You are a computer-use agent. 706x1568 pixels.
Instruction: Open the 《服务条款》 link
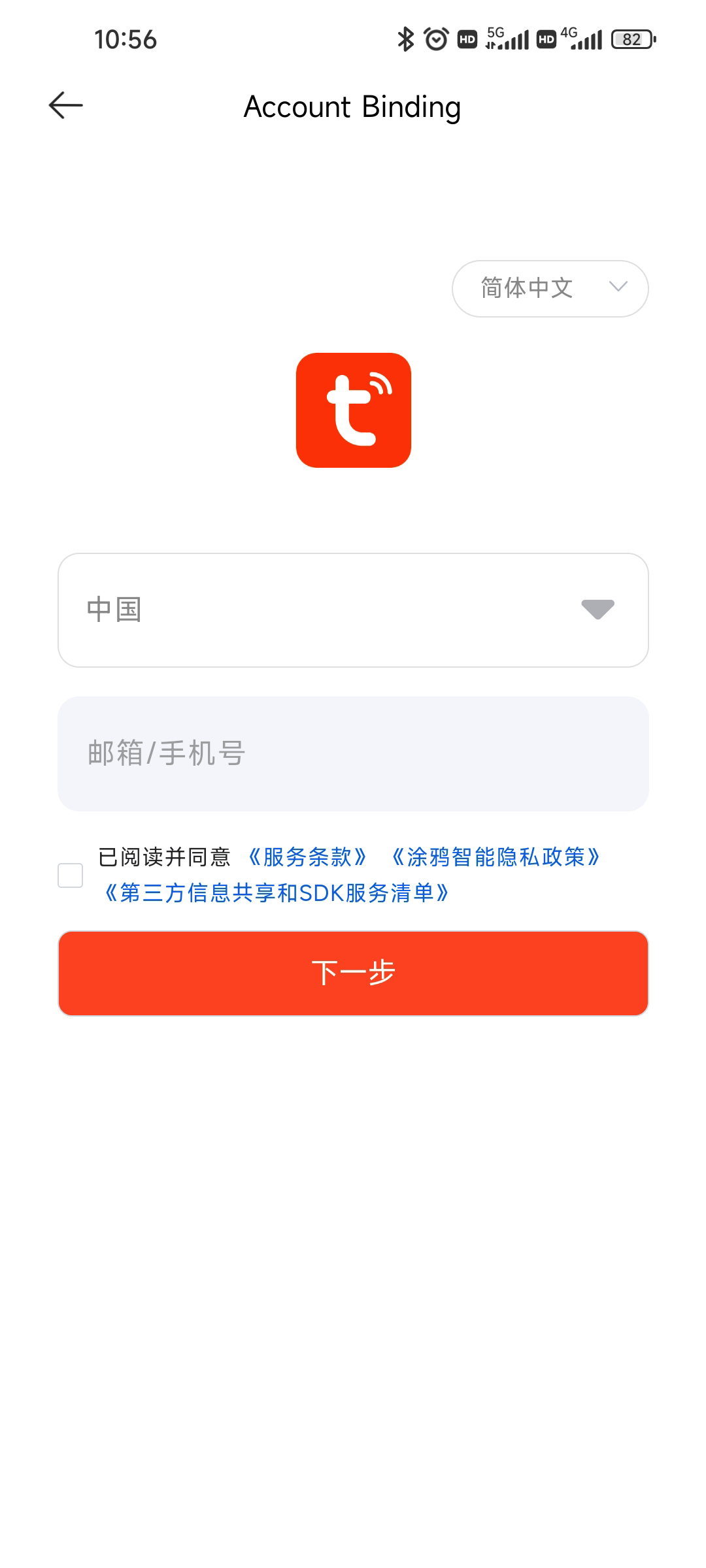click(307, 857)
